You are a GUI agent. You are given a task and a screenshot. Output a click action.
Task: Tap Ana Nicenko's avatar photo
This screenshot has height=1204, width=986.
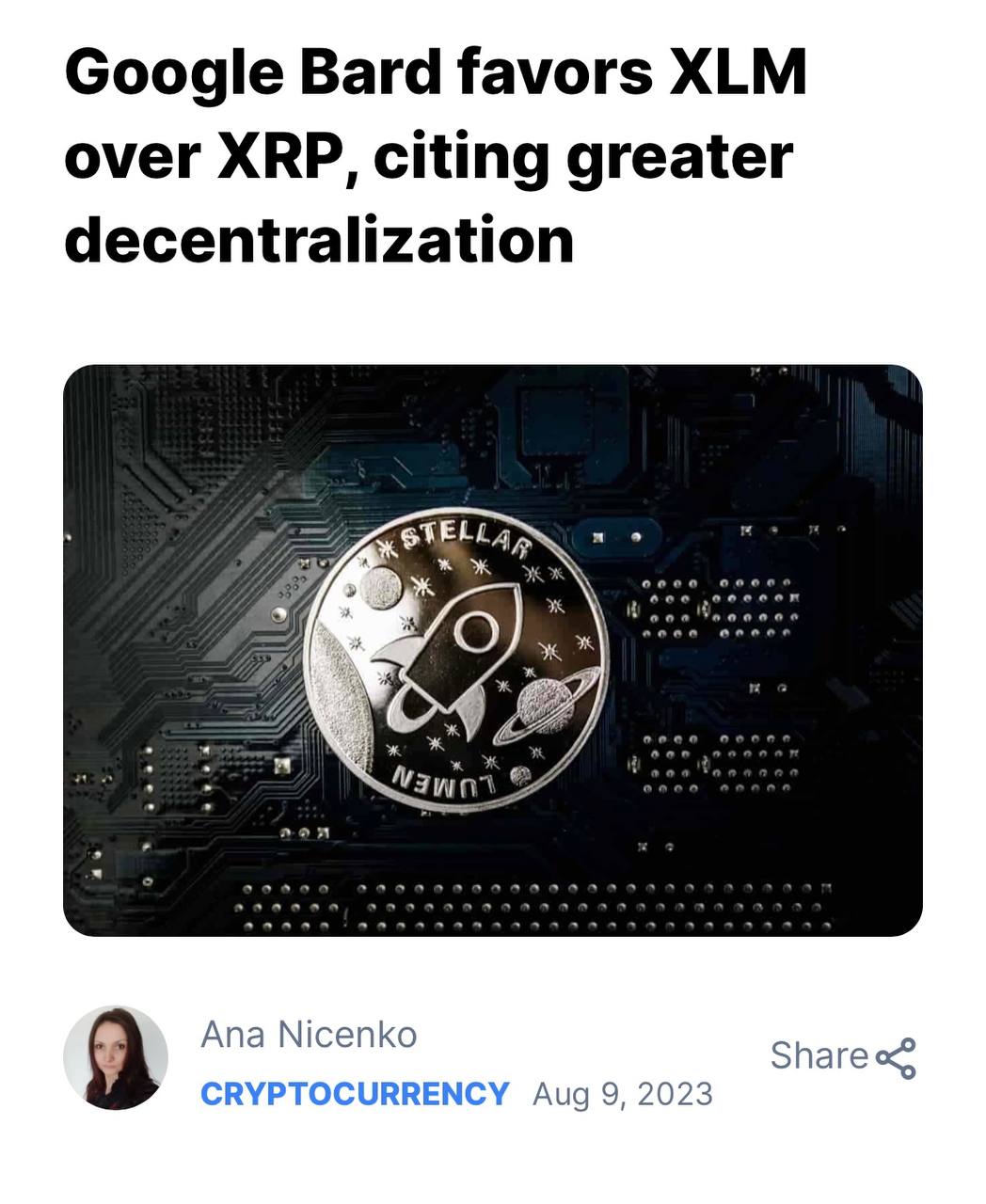[116, 1058]
